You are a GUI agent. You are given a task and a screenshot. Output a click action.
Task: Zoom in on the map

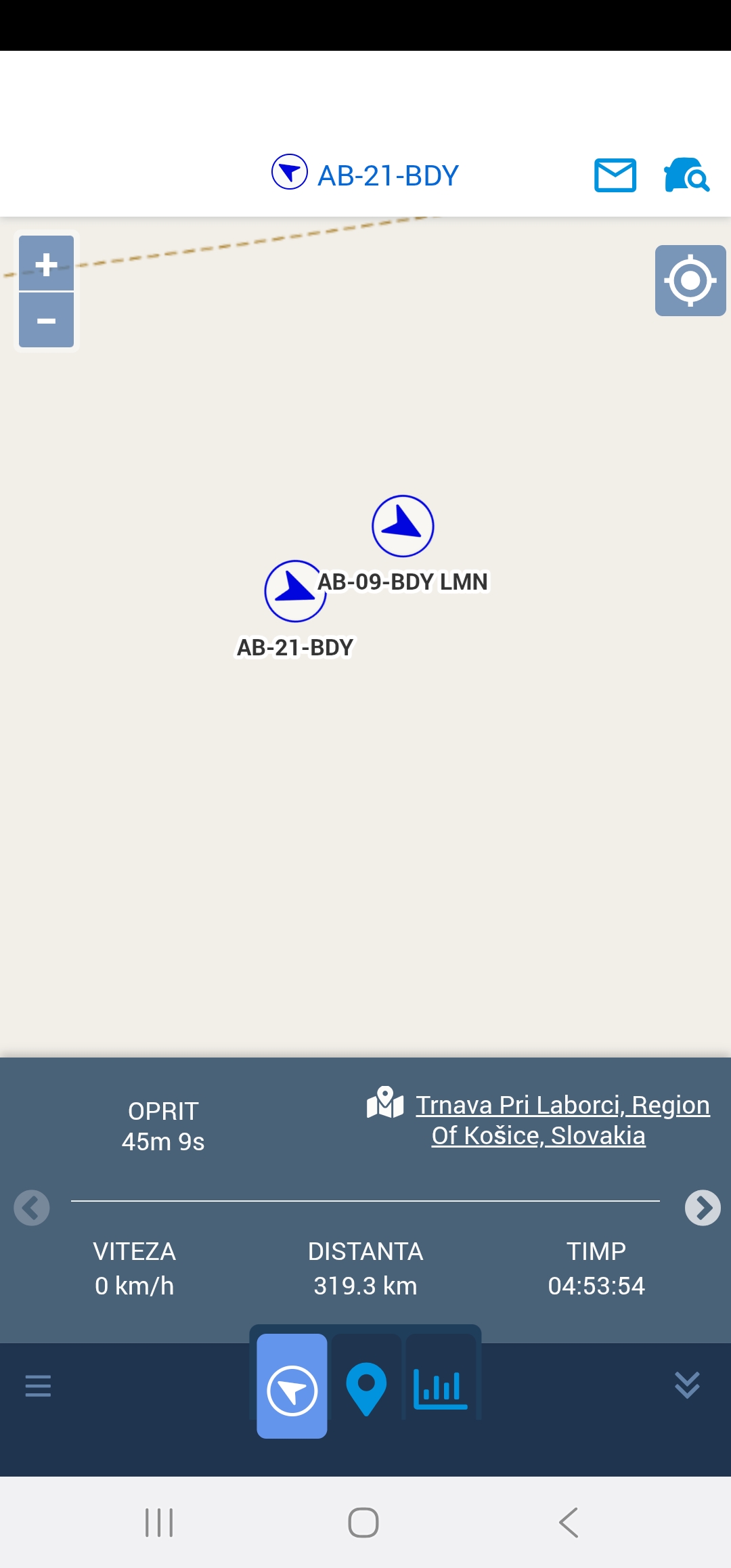point(46,263)
